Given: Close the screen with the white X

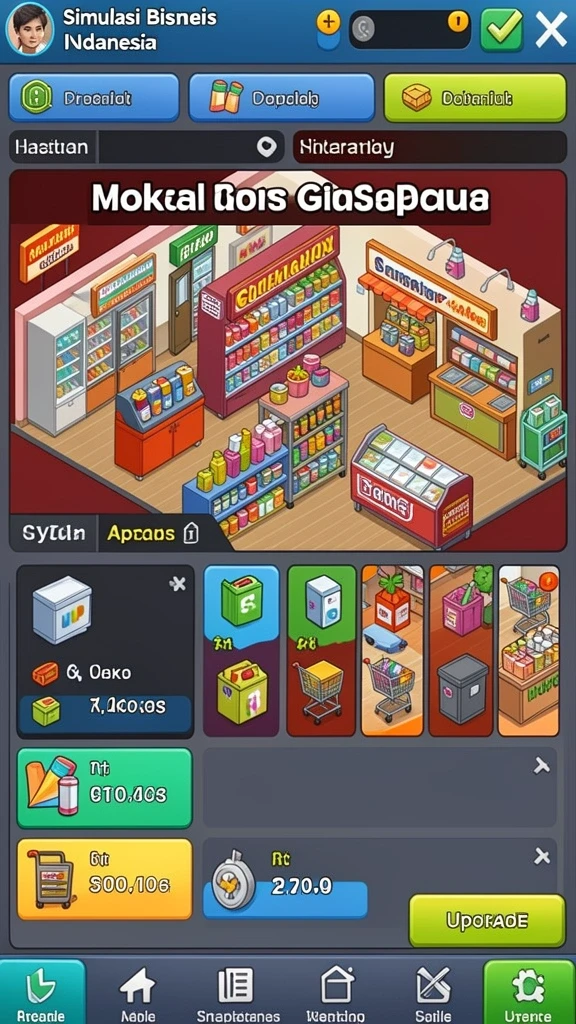Looking at the screenshot, I should coord(551,29).
